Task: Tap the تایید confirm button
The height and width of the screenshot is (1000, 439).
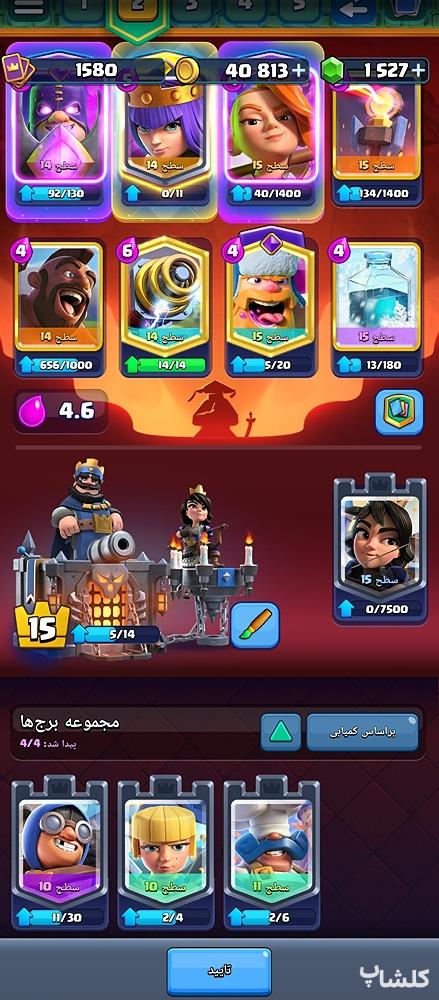Action: 219,971
